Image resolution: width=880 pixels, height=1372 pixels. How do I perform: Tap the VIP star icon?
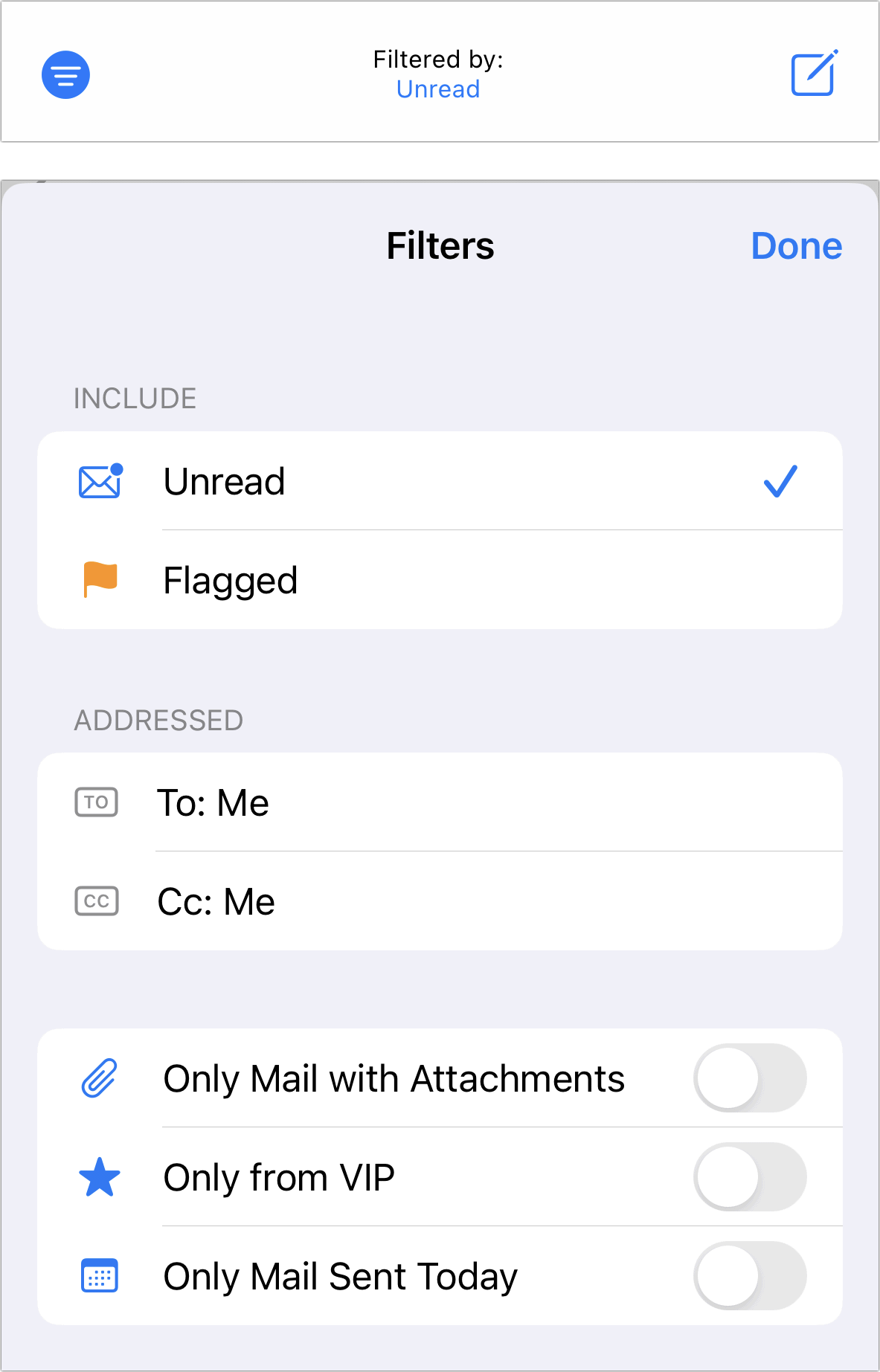click(x=99, y=1177)
